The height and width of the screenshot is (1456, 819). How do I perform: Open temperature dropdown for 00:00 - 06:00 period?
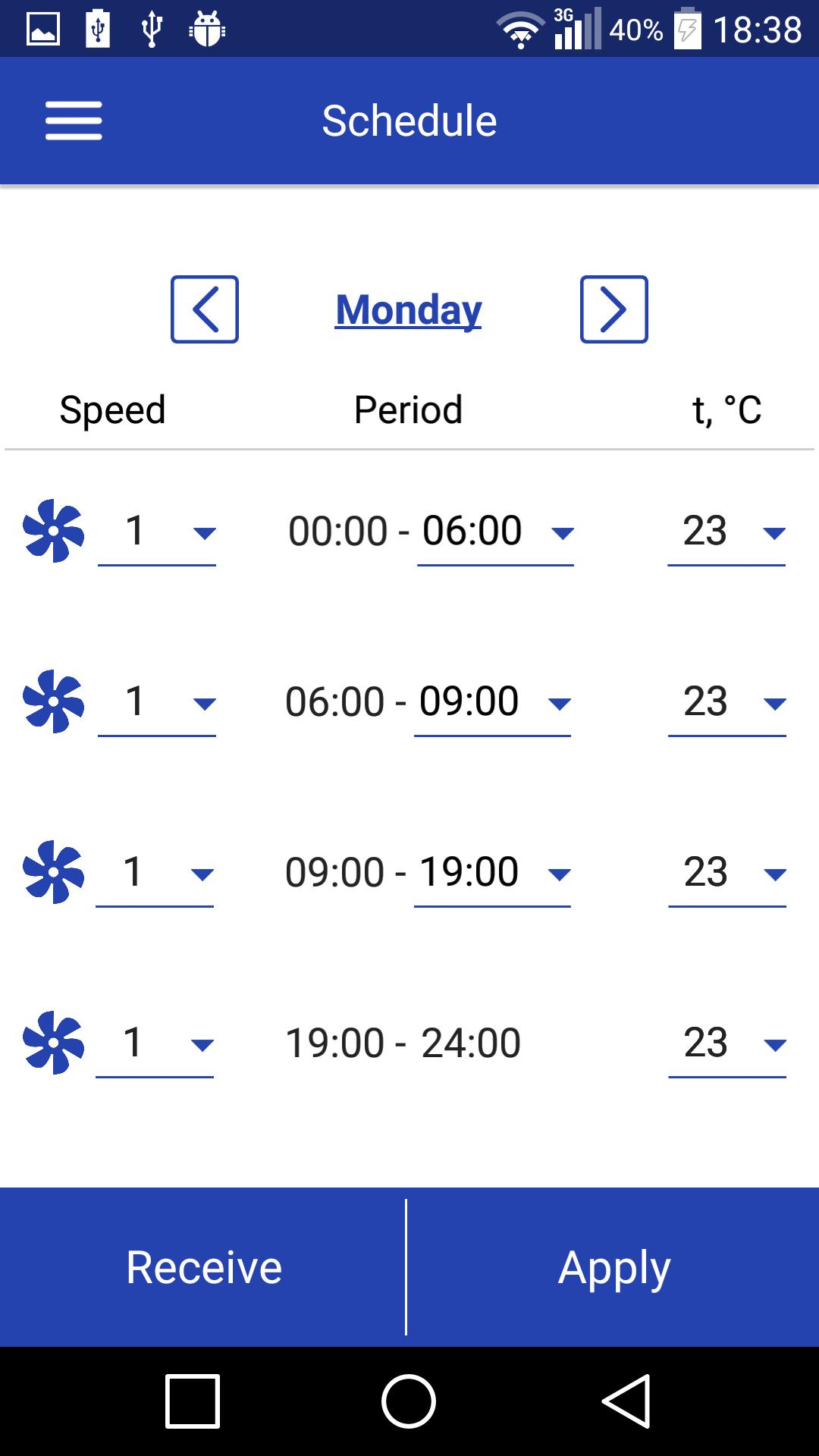[x=726, y=532]
